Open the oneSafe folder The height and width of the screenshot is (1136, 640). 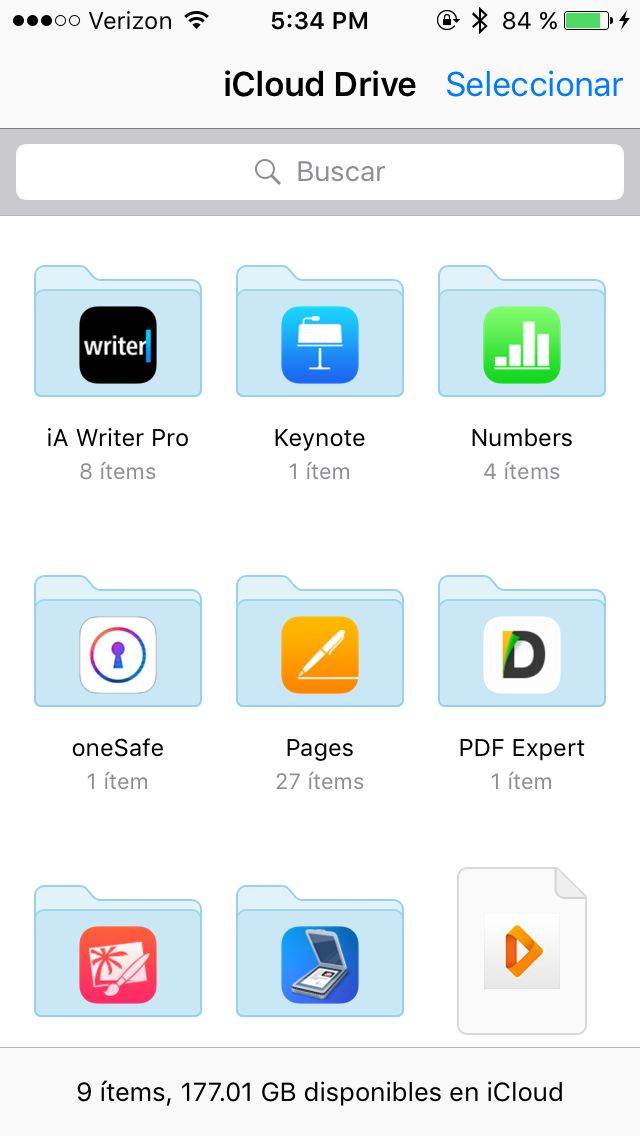(118, 655)
